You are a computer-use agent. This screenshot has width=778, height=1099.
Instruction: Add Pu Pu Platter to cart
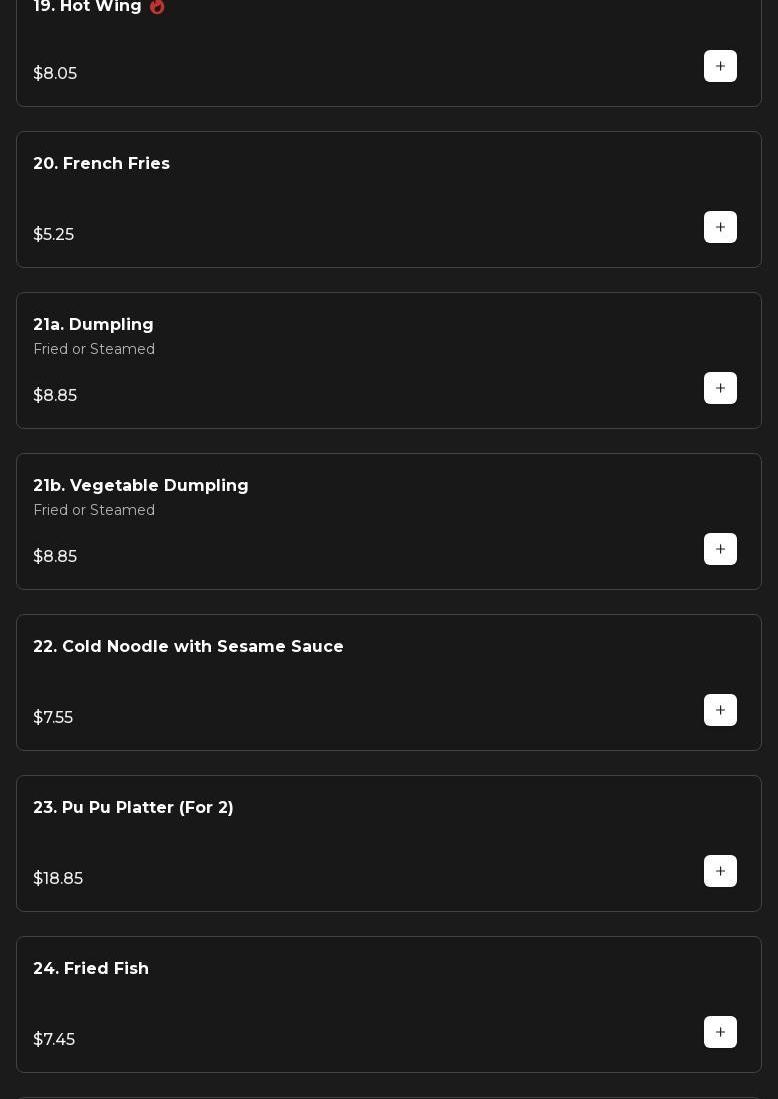tap(720, 871)
